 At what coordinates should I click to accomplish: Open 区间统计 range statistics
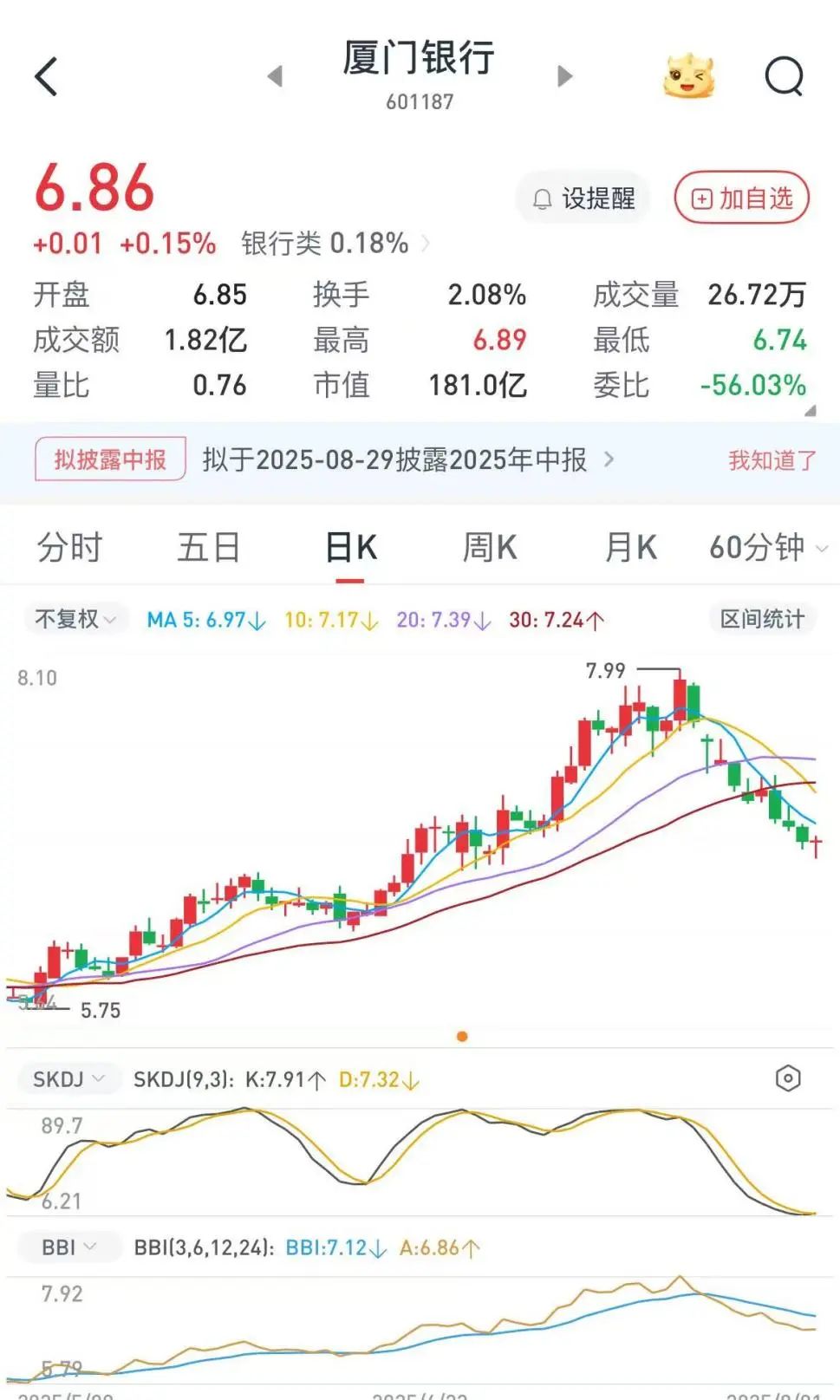coord(762,619)
